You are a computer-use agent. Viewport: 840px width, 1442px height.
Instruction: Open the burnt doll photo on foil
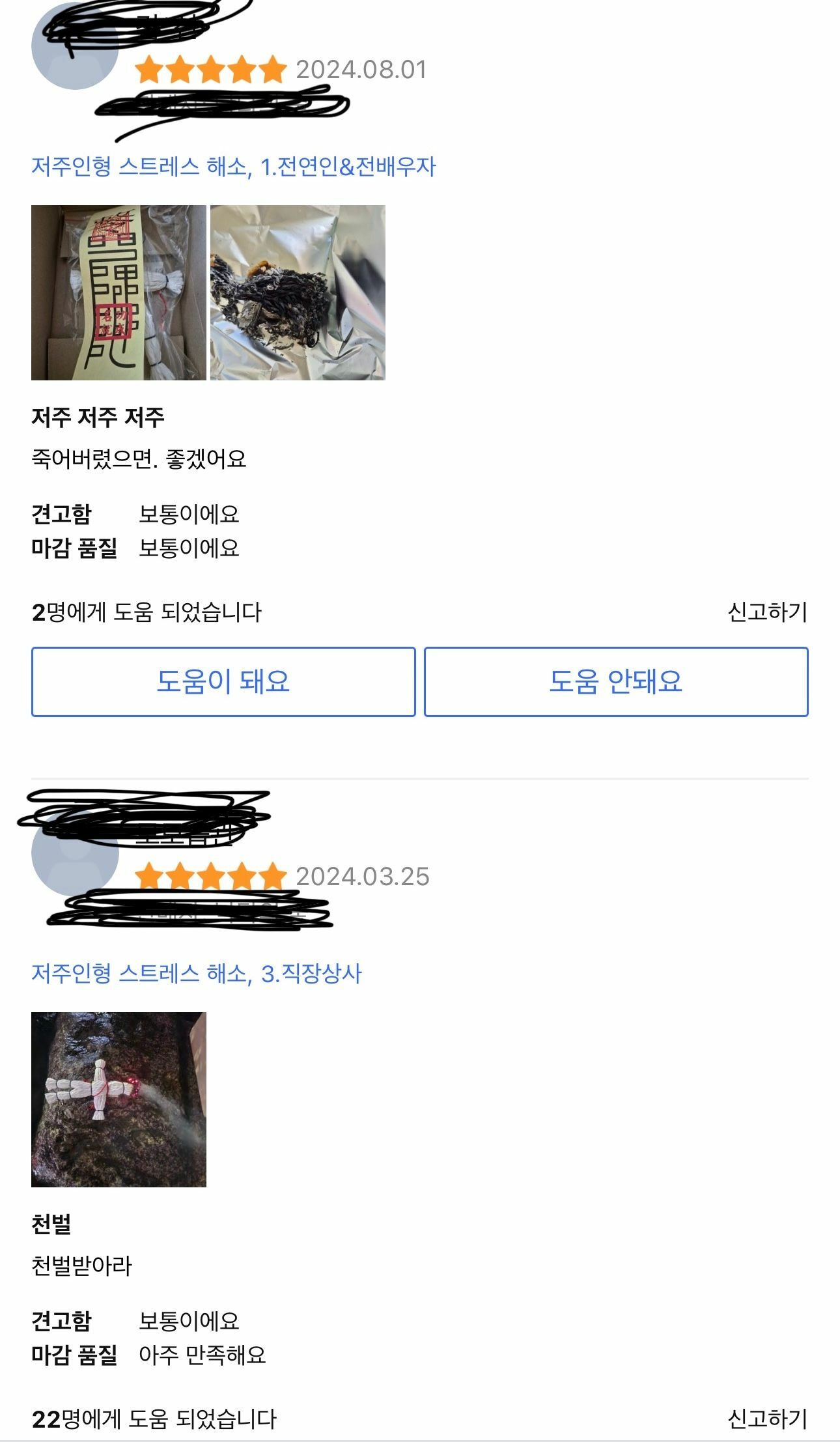(x=298, y=292)
